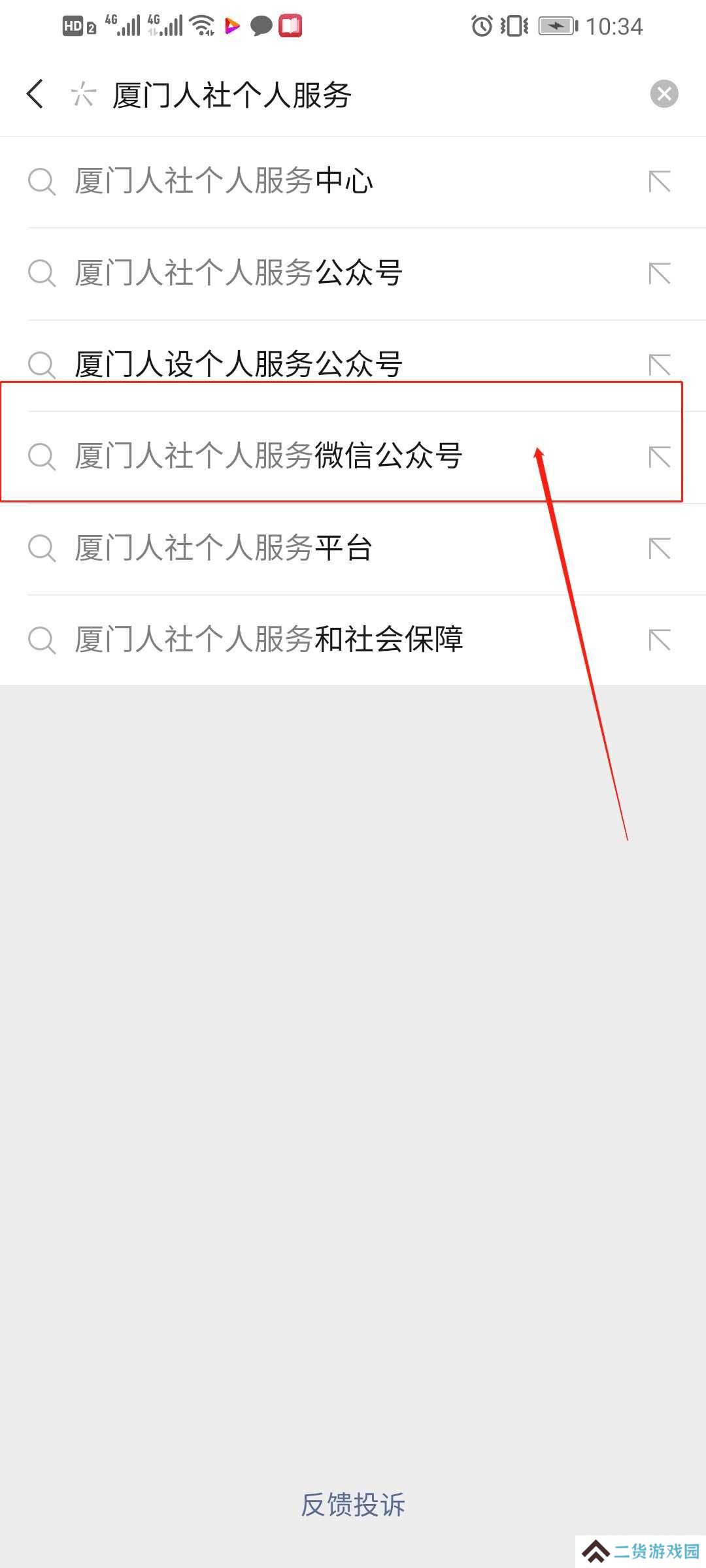Go back using the top-left arrow

(35, 94)
